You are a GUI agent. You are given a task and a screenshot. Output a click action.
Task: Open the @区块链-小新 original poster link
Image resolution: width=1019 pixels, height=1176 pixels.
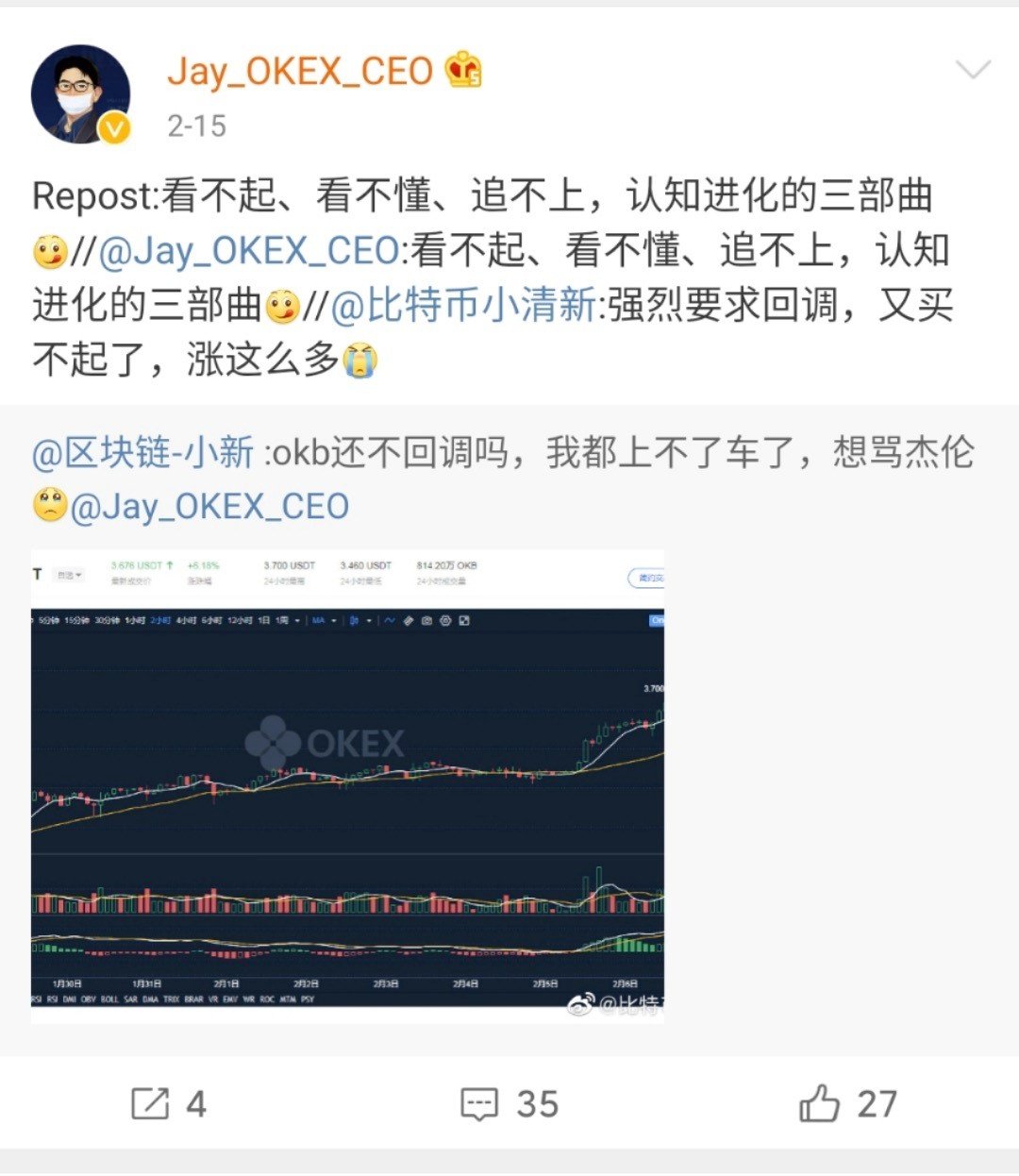click(143, 453)
